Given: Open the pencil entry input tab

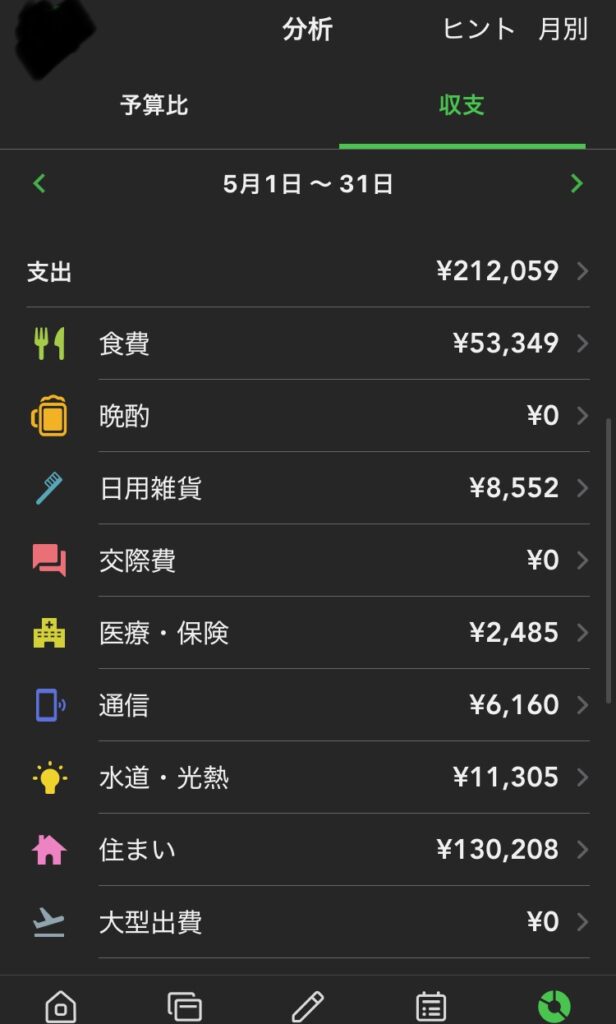Looking at the screenshot, I should point(308,1005).
